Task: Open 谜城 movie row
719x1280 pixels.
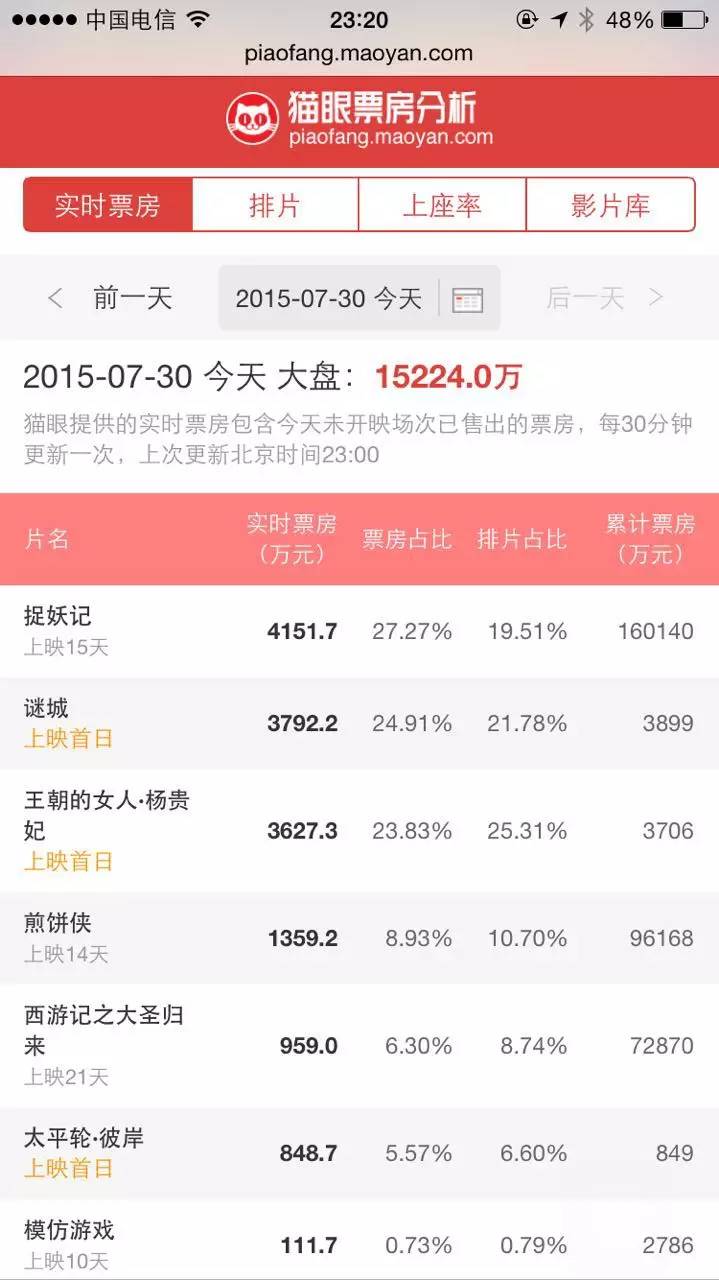Action: (359, 723)
